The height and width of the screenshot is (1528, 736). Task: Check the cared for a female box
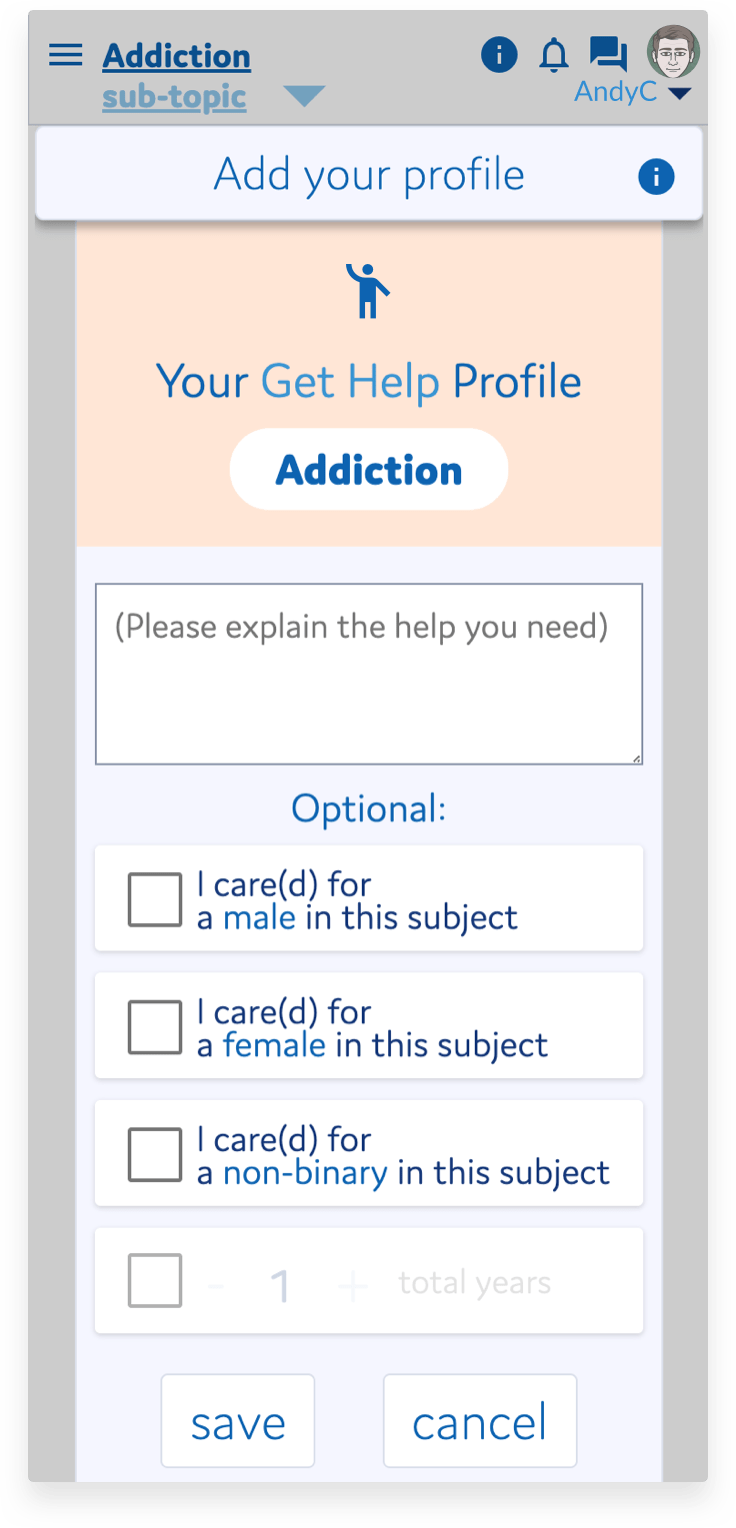click(x=155, y=1027)
